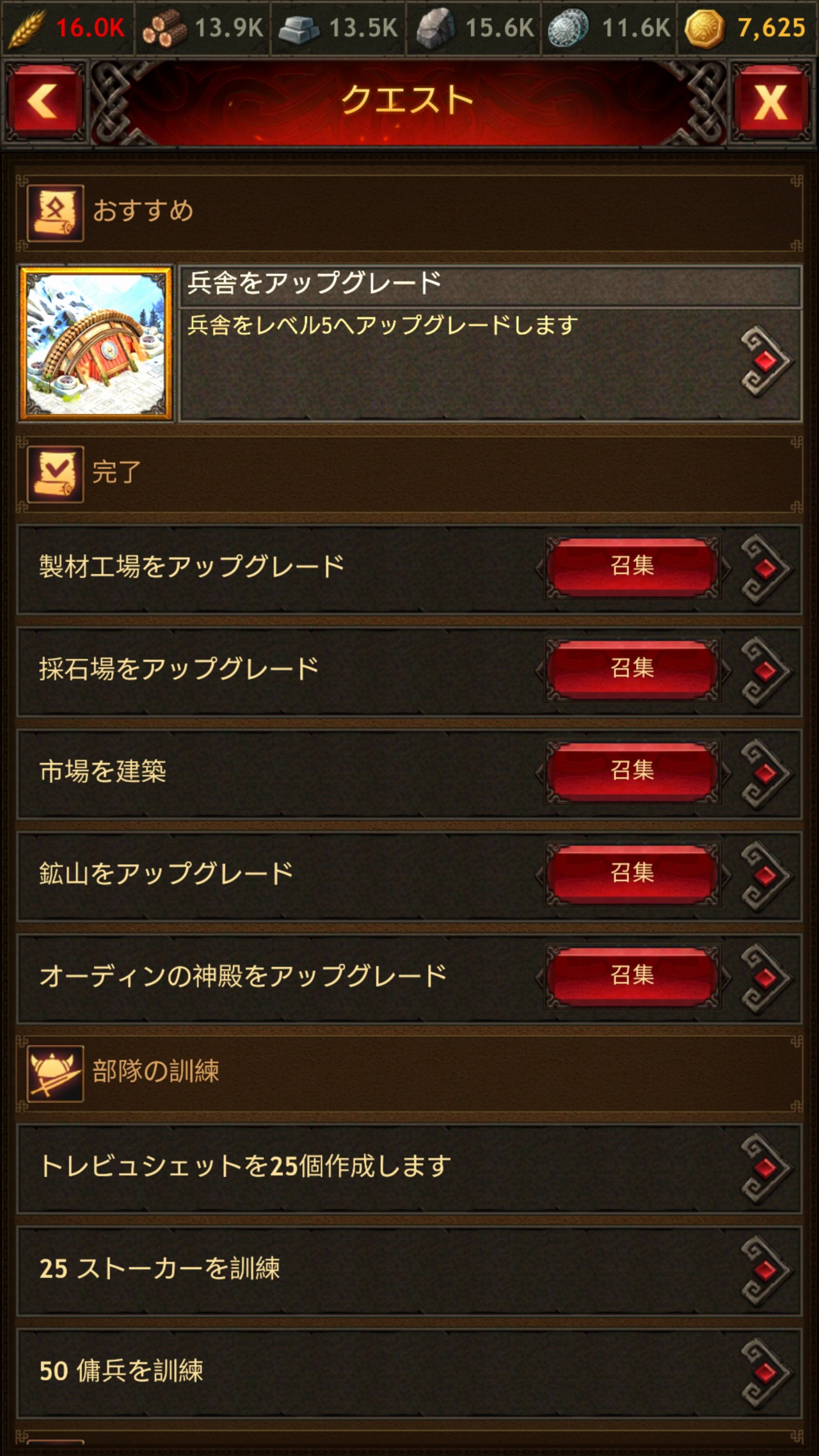The width and height of the screenshot is (819, 1456).
Task: Open the 50 傭兵を訓練 quest
Action: pos(409,1372)
